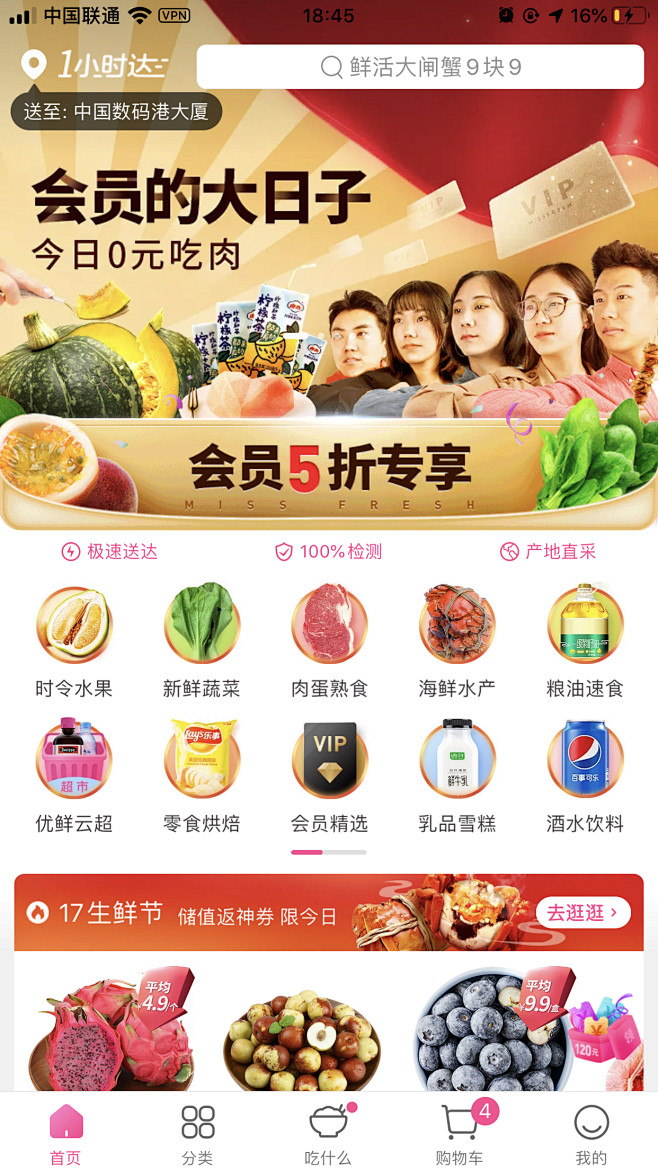Go to the 我的 profile tab
Image resolution: width=658 pixels, height=1170 pixels.
click(x=591, y=1135)
